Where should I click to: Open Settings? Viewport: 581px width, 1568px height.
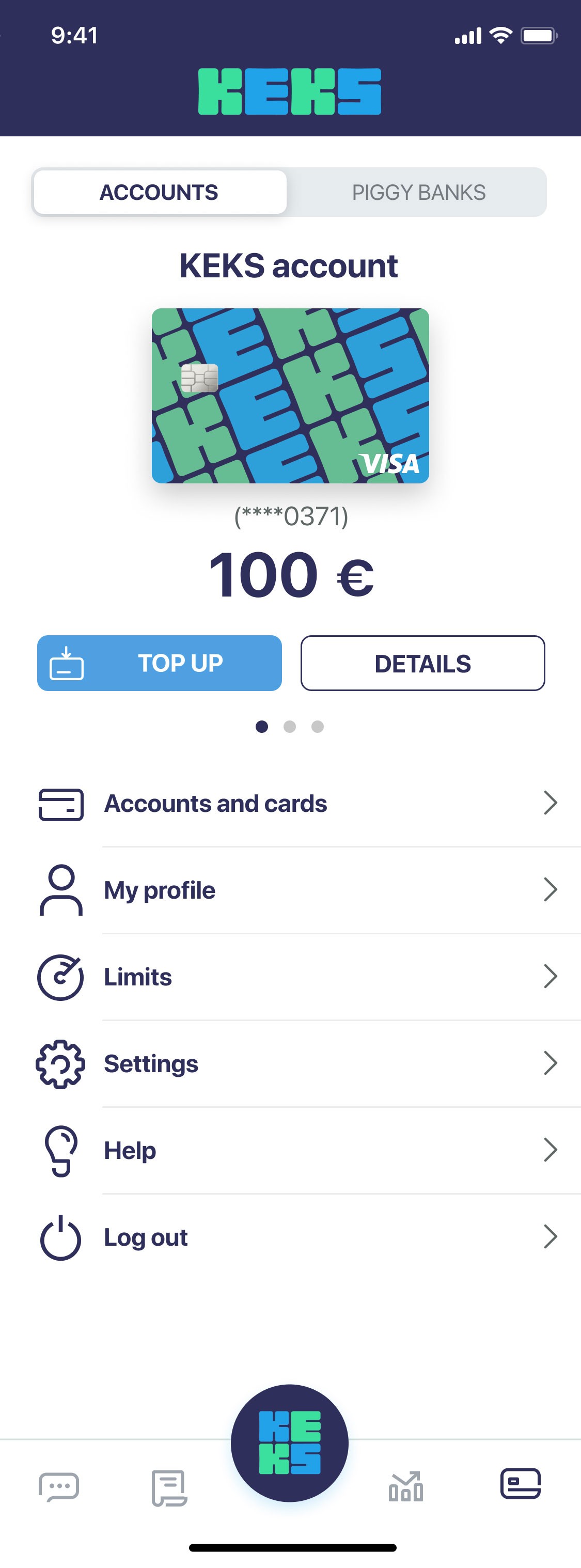(x=298, y=1063)
